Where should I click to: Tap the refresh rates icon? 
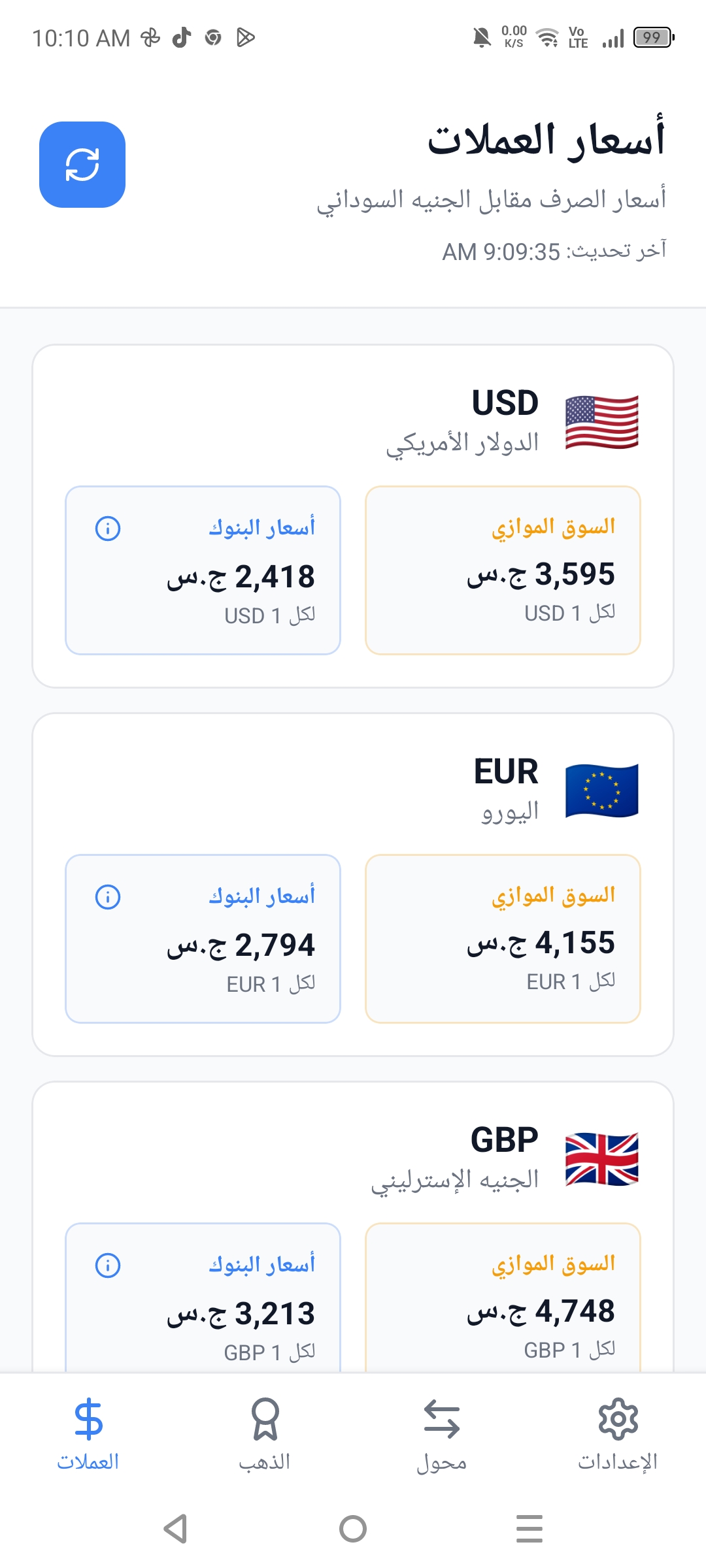[x=83, y=164]
